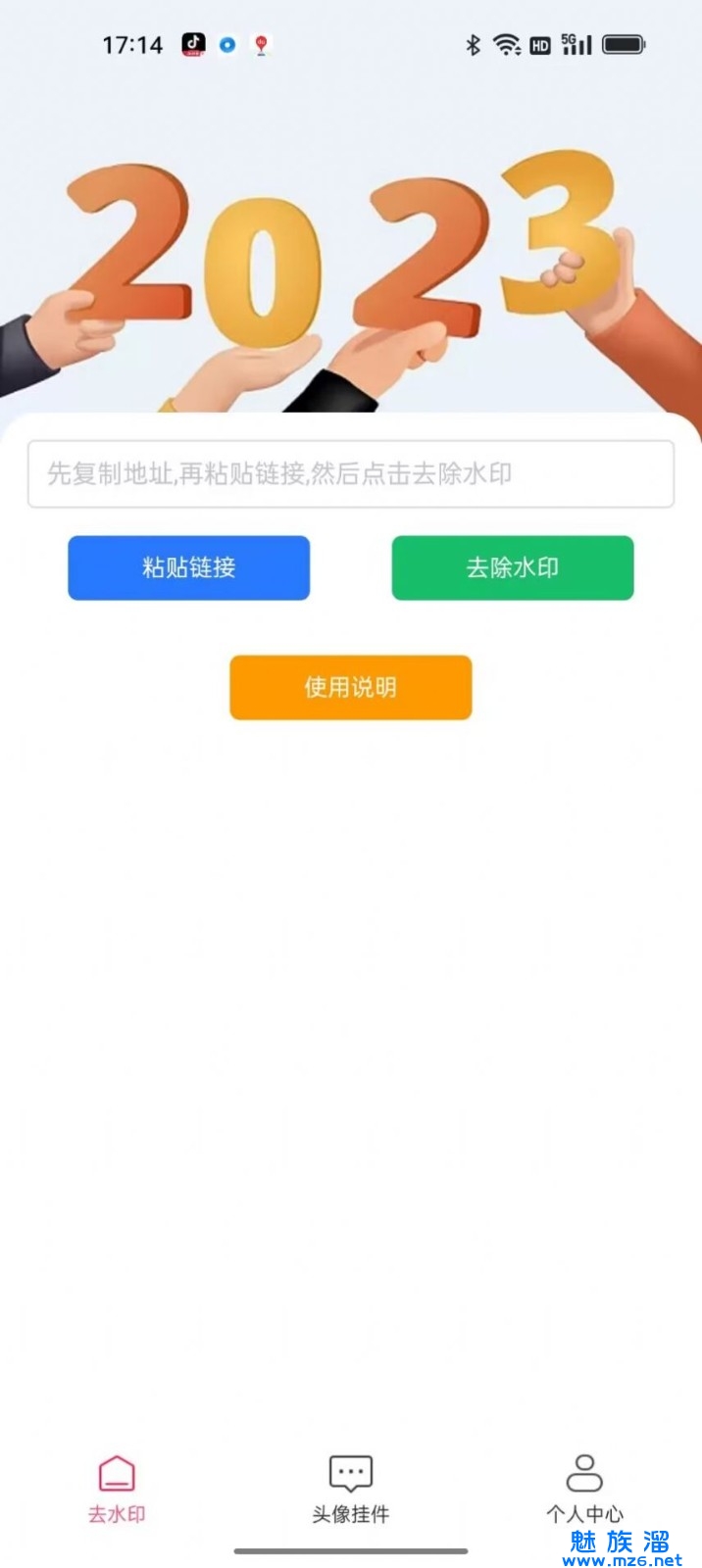The height and width of the screenshot is (1568, 702).
Task: Switch to the 头像挂件 tab
Action: coord(350,1489)
